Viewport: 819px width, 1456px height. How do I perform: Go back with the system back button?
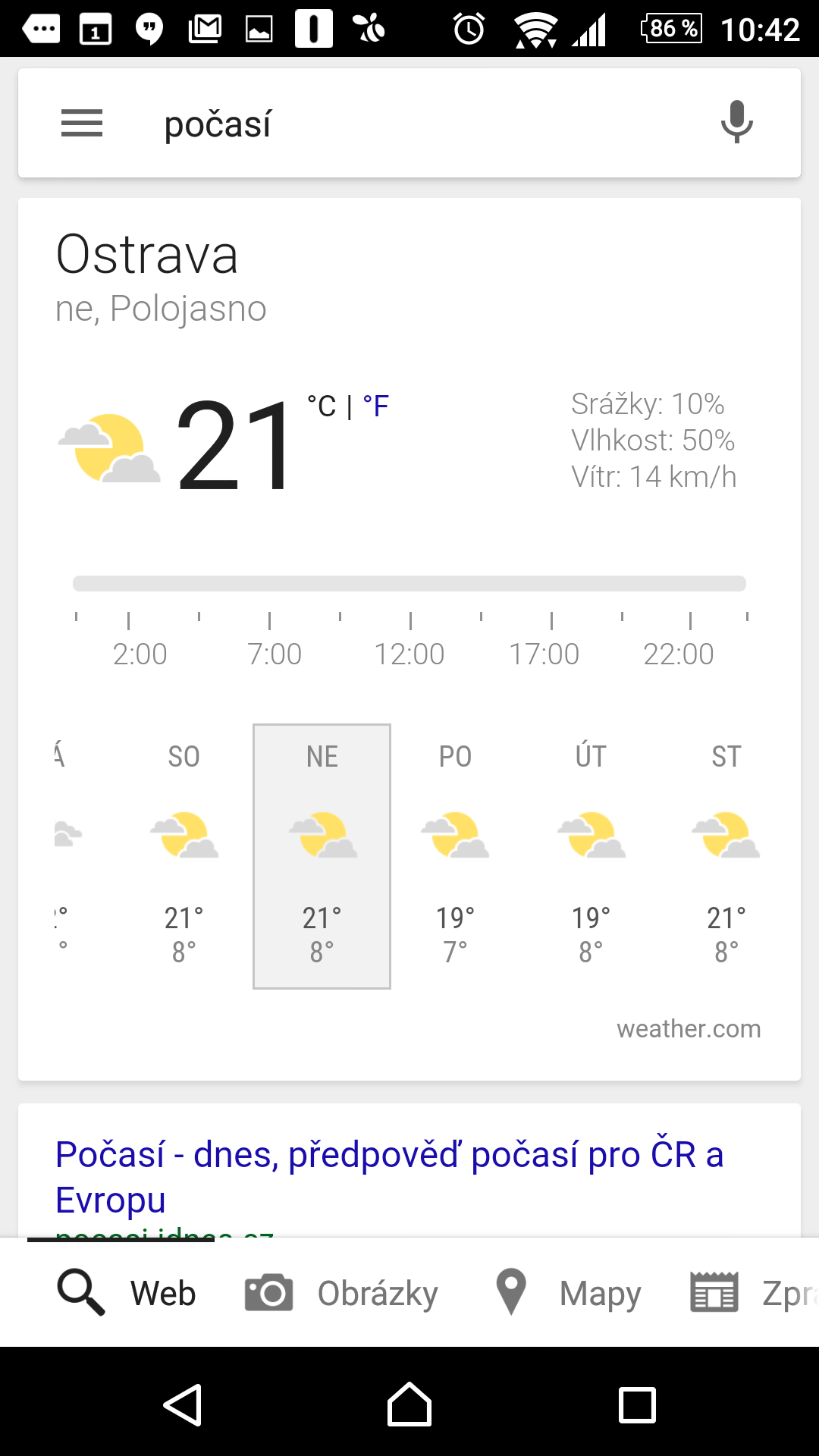183,1405
